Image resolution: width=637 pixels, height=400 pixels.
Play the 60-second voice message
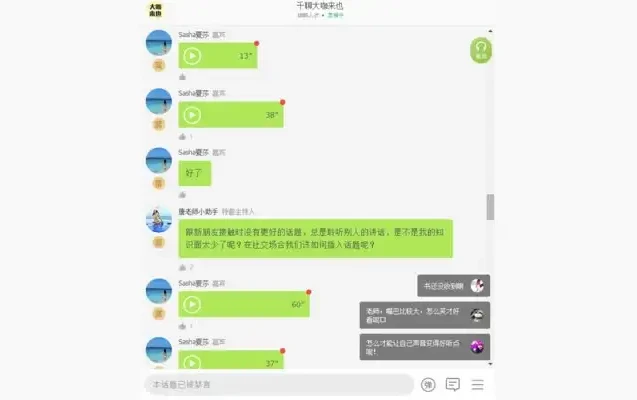[x=192, y=304]
